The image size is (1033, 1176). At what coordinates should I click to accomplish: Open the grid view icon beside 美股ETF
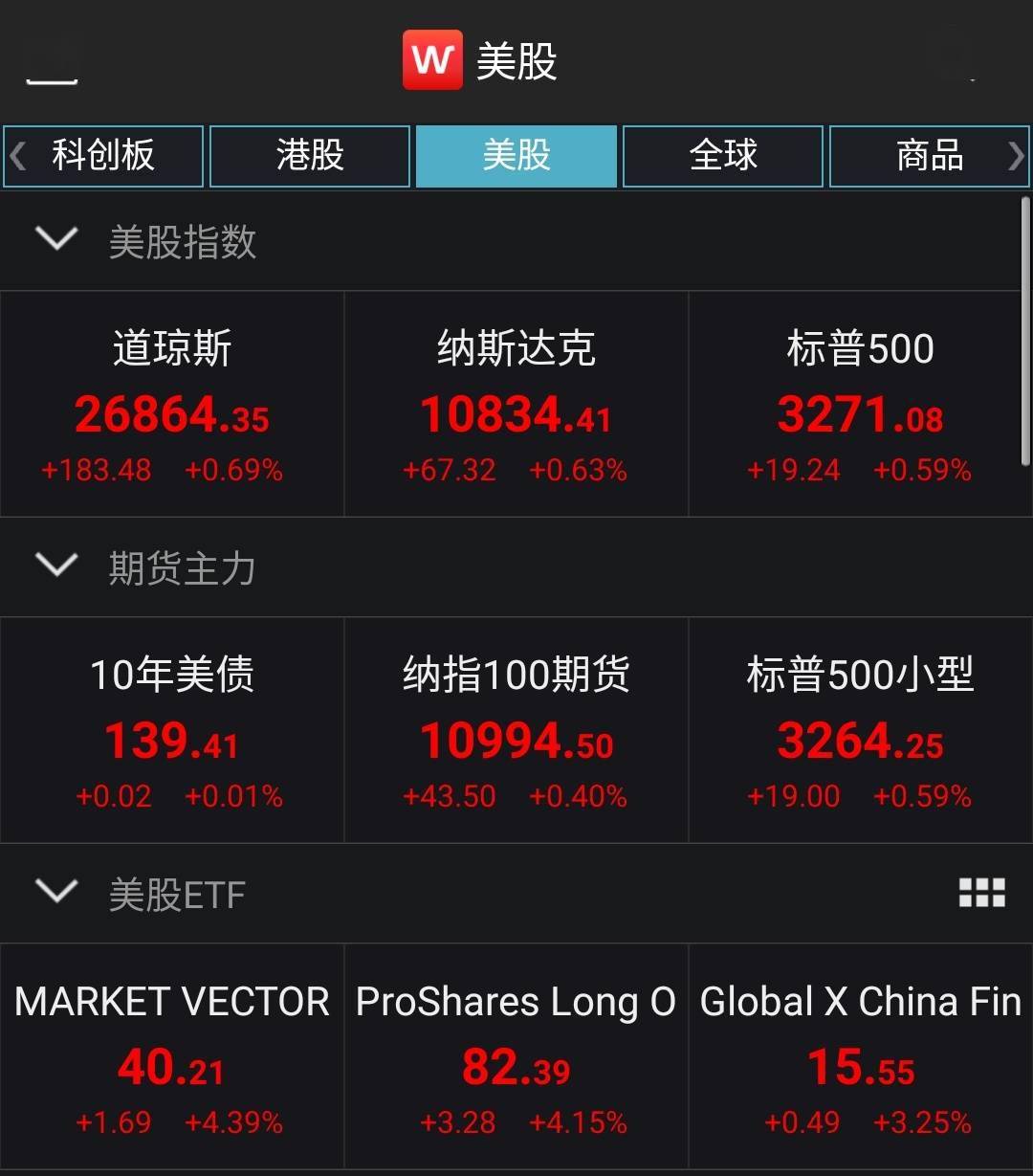click(x=980, y=893)
